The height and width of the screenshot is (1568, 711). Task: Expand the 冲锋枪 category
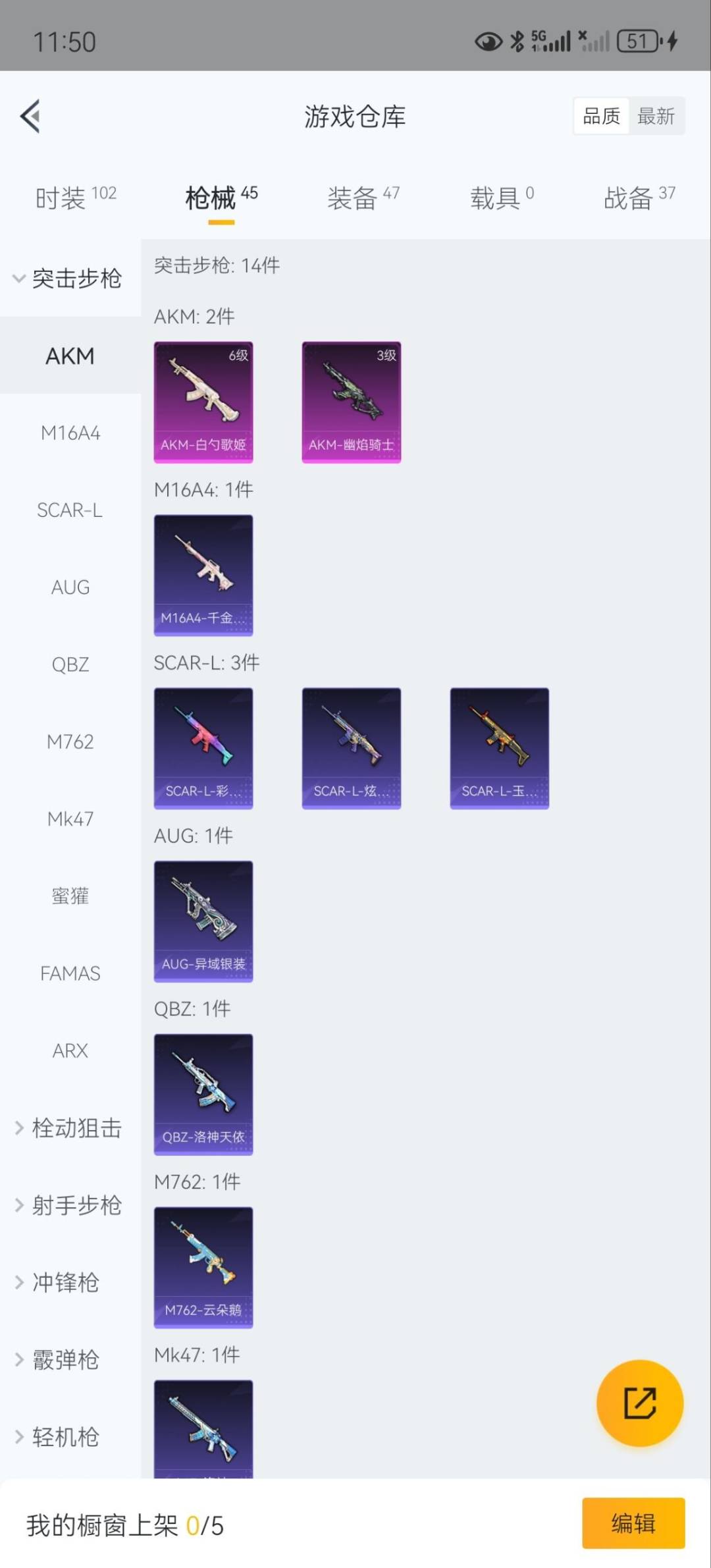point(59,1282)
